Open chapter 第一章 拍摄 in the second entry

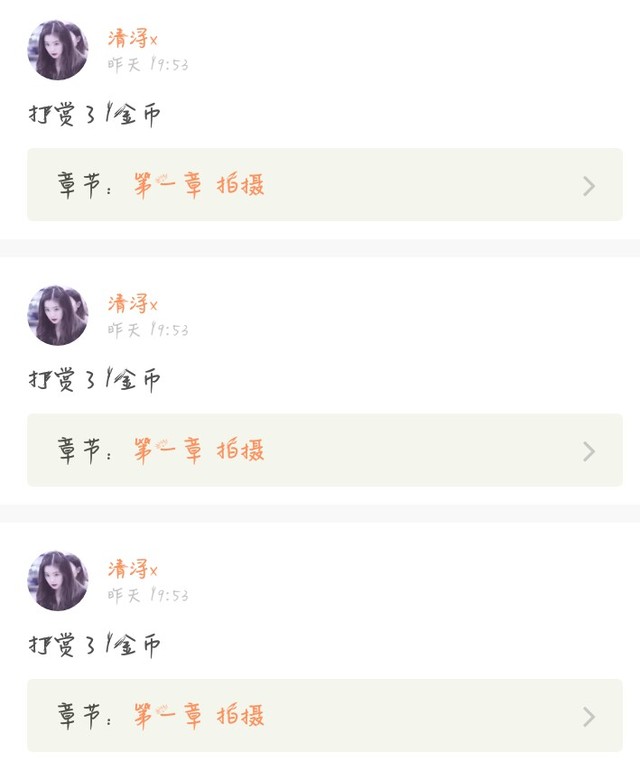point(325,450)
